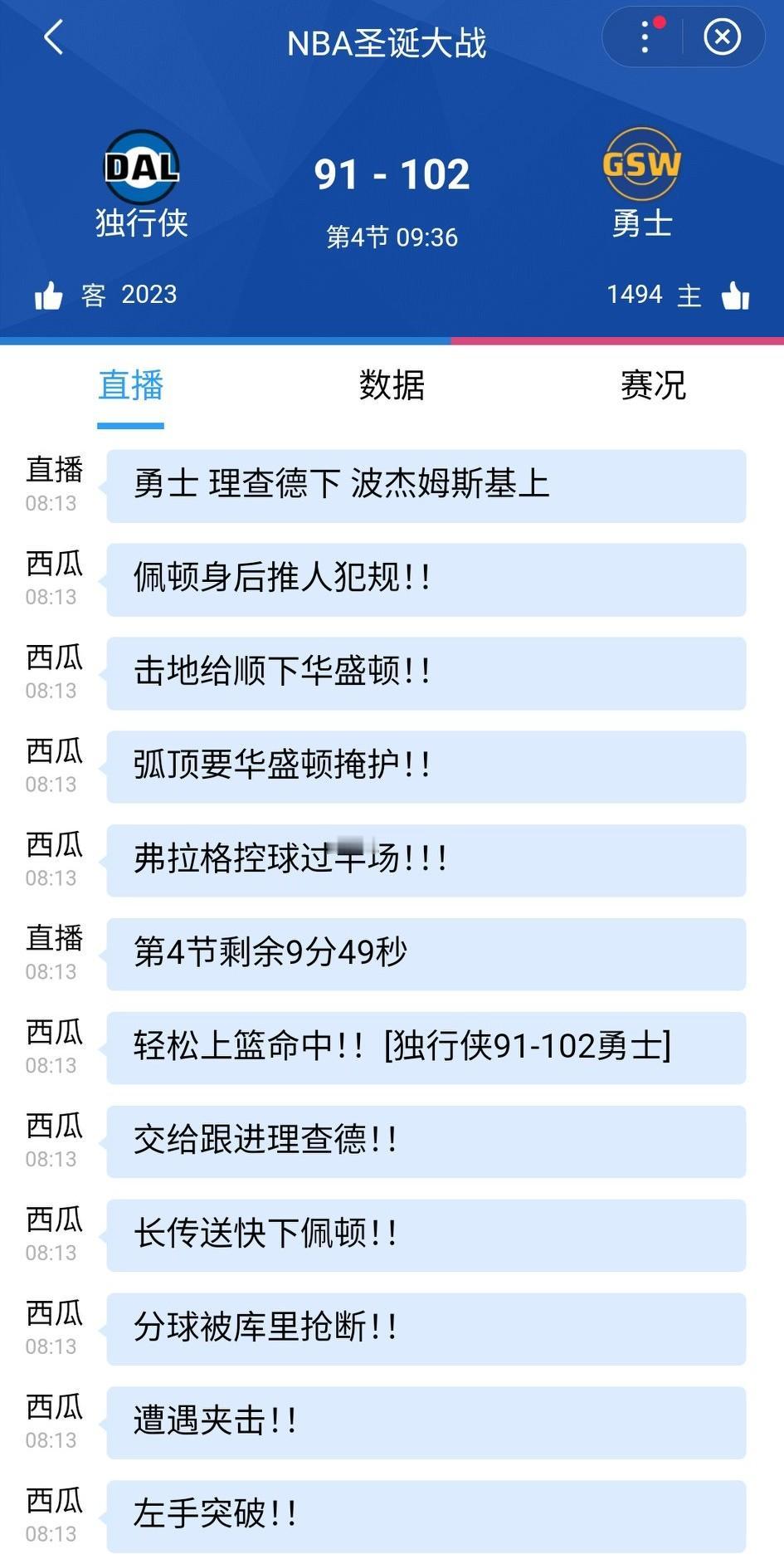Viewport: 784px width, 1564px height.
Task: Select the 直播 tab
Action: [129, 385]
